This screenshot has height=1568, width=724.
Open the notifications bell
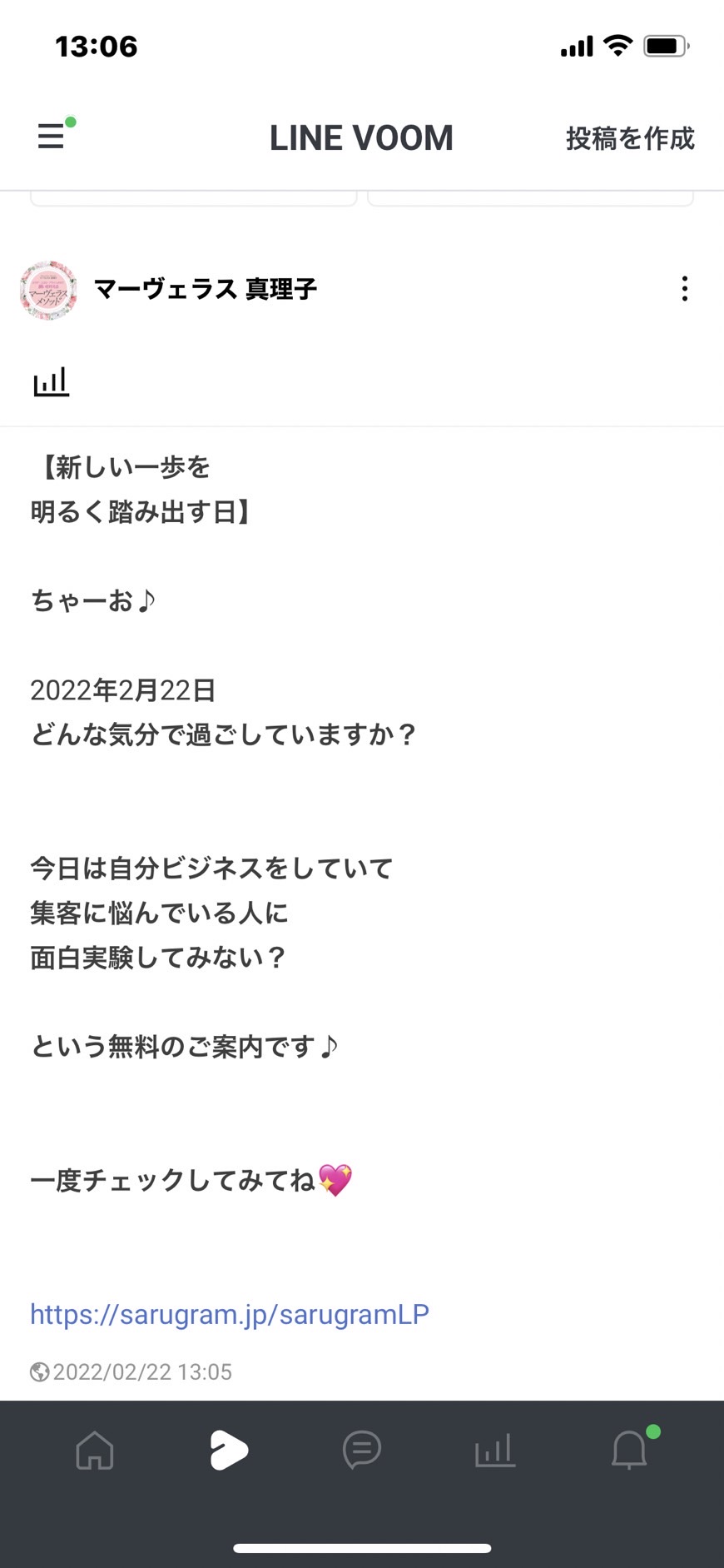coord(630,1450)
